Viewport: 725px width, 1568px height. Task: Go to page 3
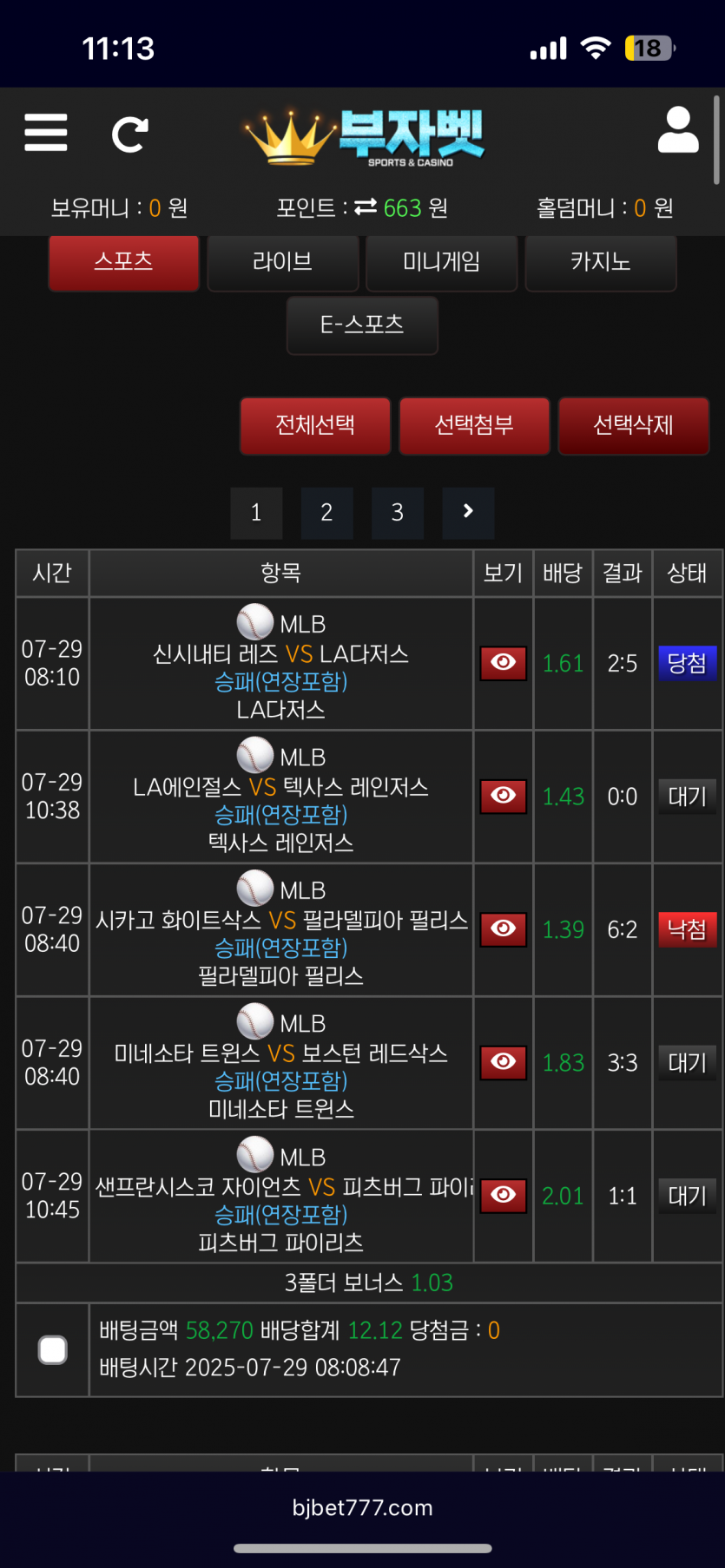pos(398,513)
